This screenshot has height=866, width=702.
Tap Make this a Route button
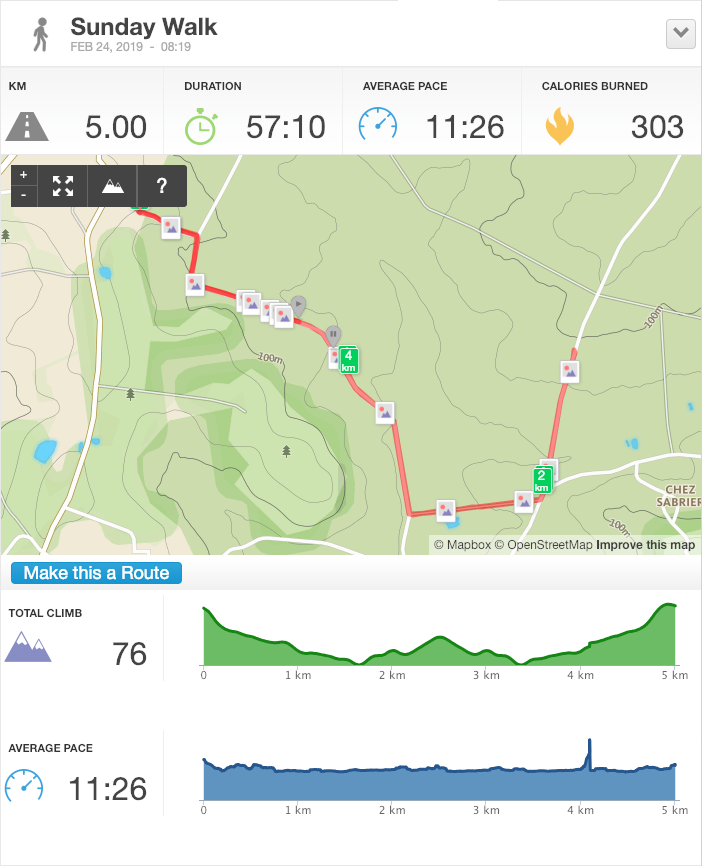click(x=97, y=573)
